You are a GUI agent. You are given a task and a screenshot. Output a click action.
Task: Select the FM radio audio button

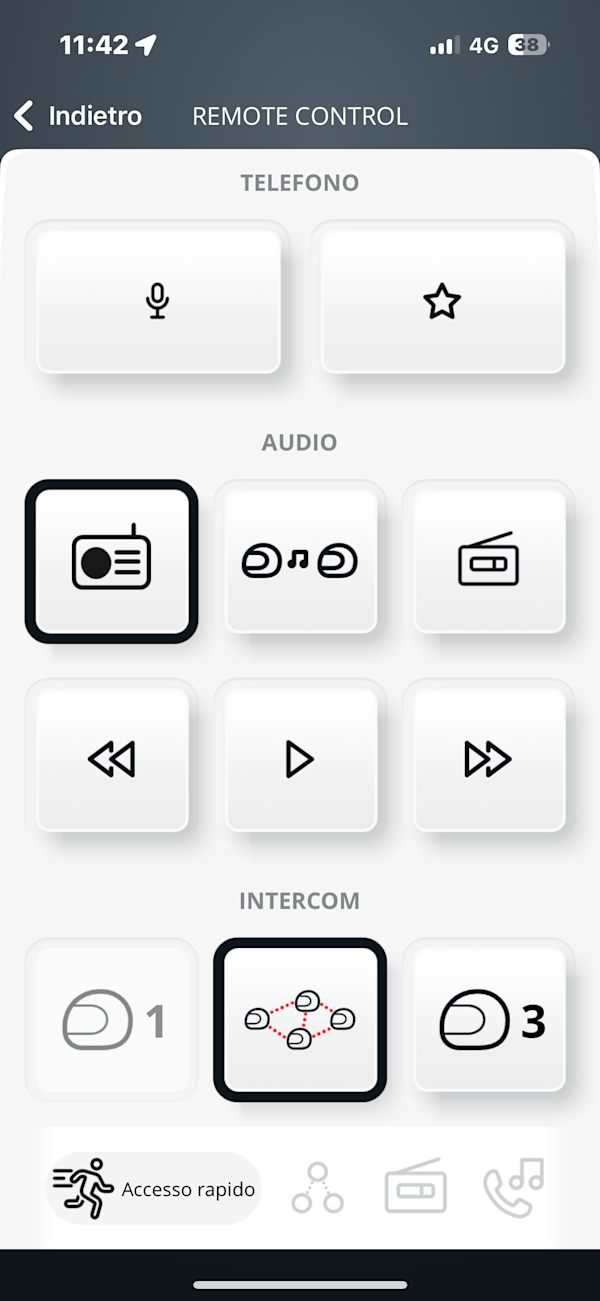[x=111, y=561]
